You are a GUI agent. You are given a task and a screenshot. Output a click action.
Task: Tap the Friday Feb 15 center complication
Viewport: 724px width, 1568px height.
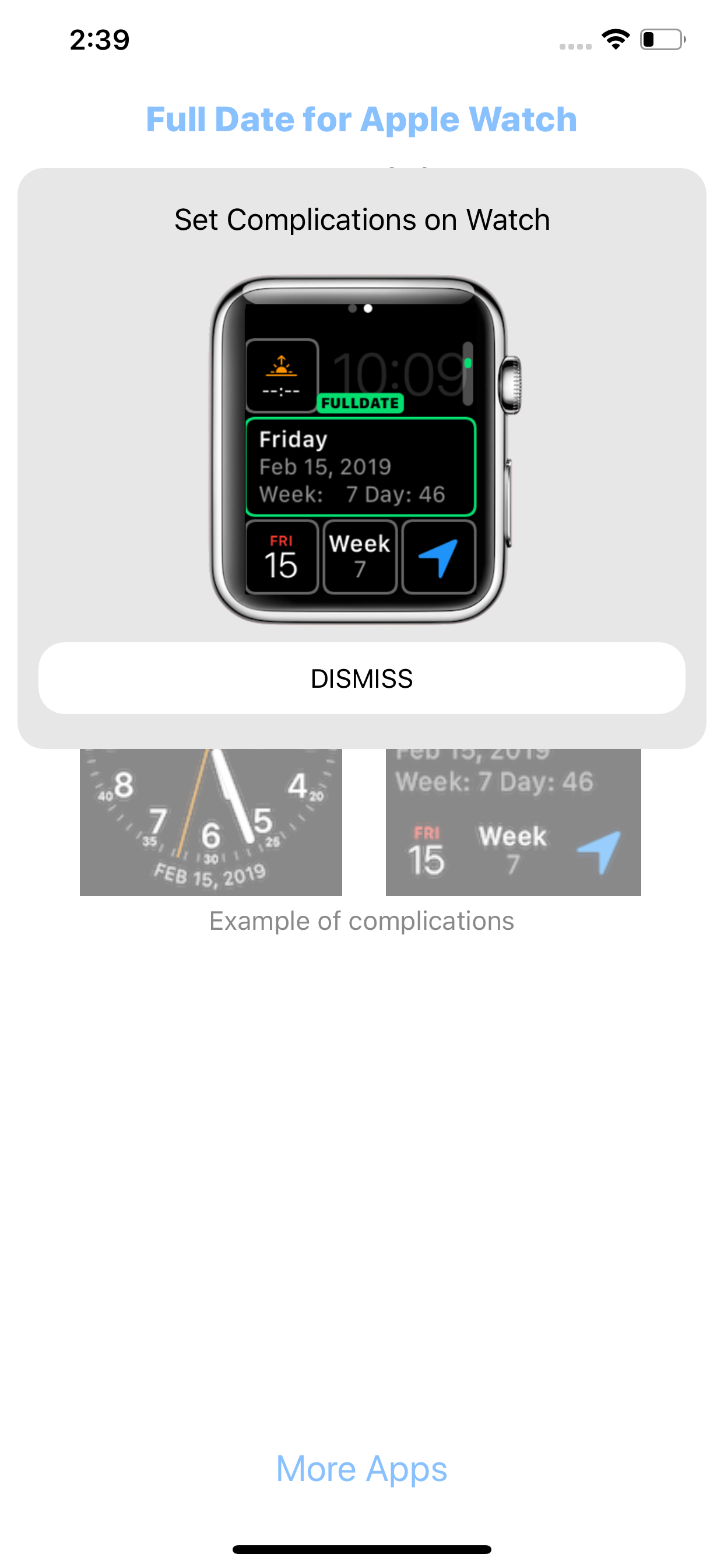[x=360, y=466]
